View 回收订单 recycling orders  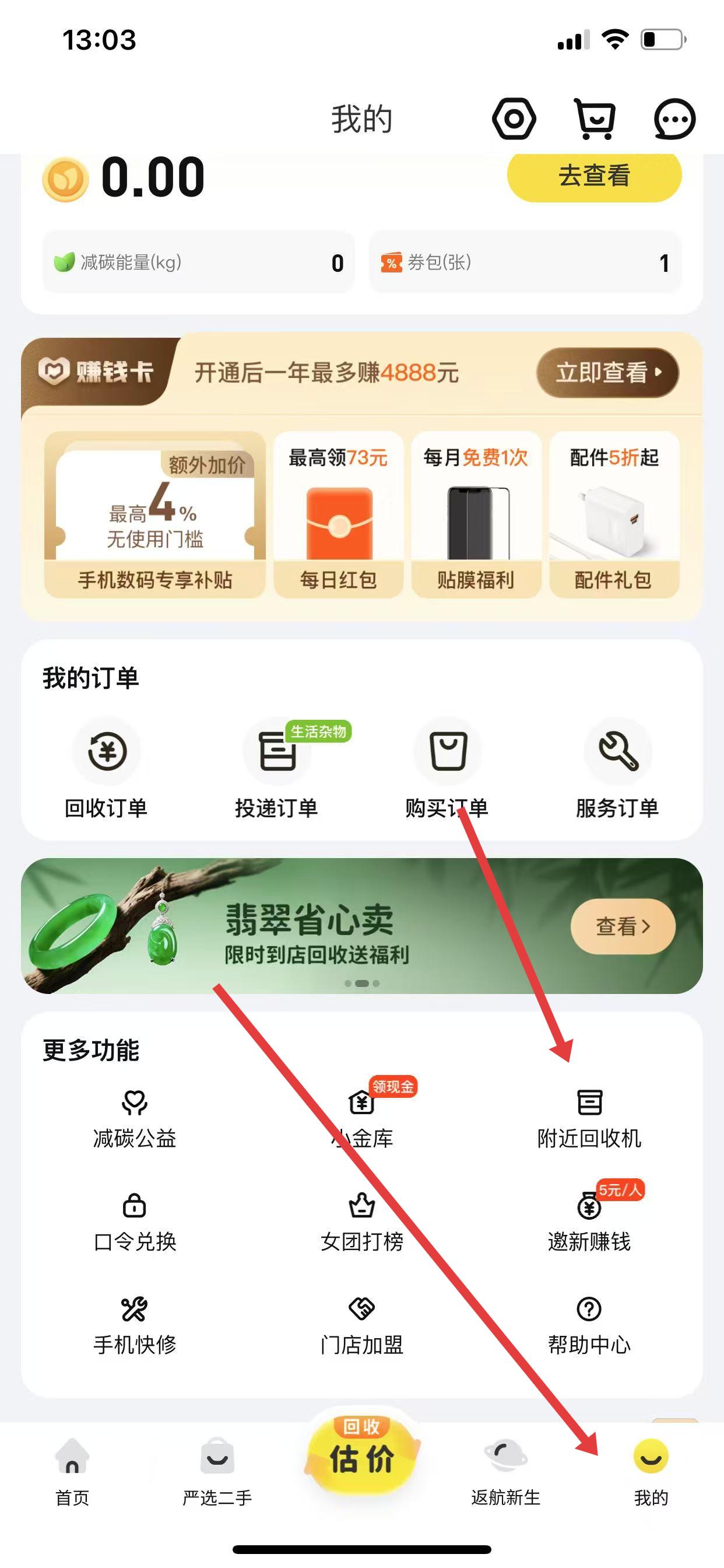pos(107,768)
